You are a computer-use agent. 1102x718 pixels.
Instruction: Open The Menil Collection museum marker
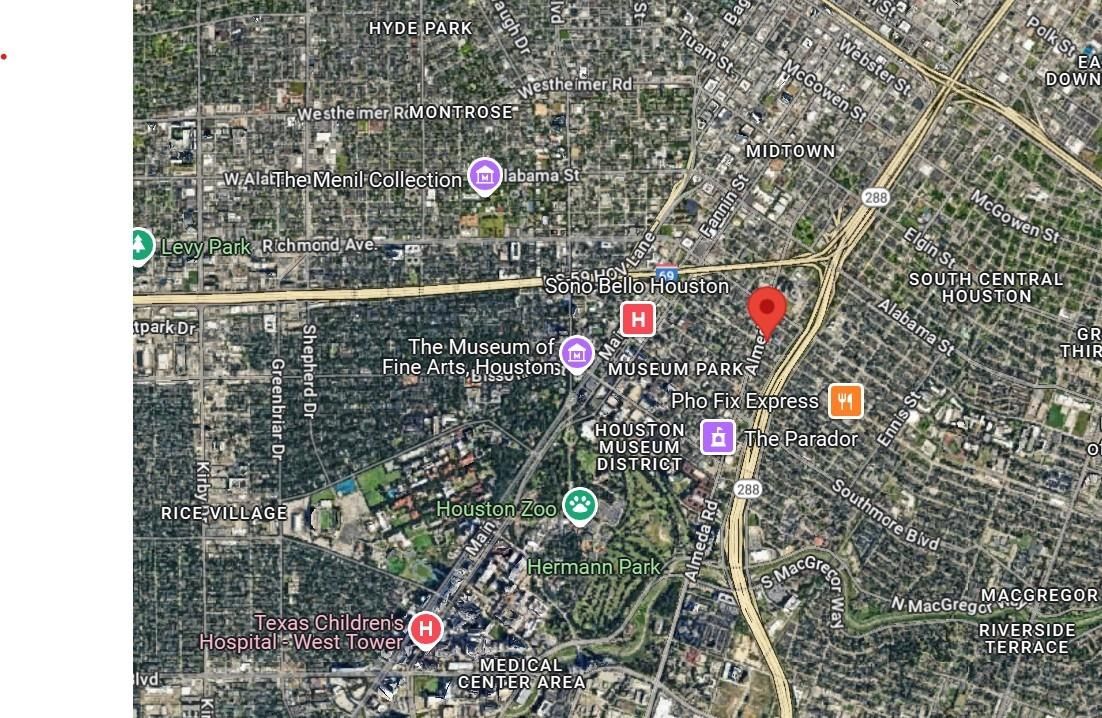click(x=485, y=176)
